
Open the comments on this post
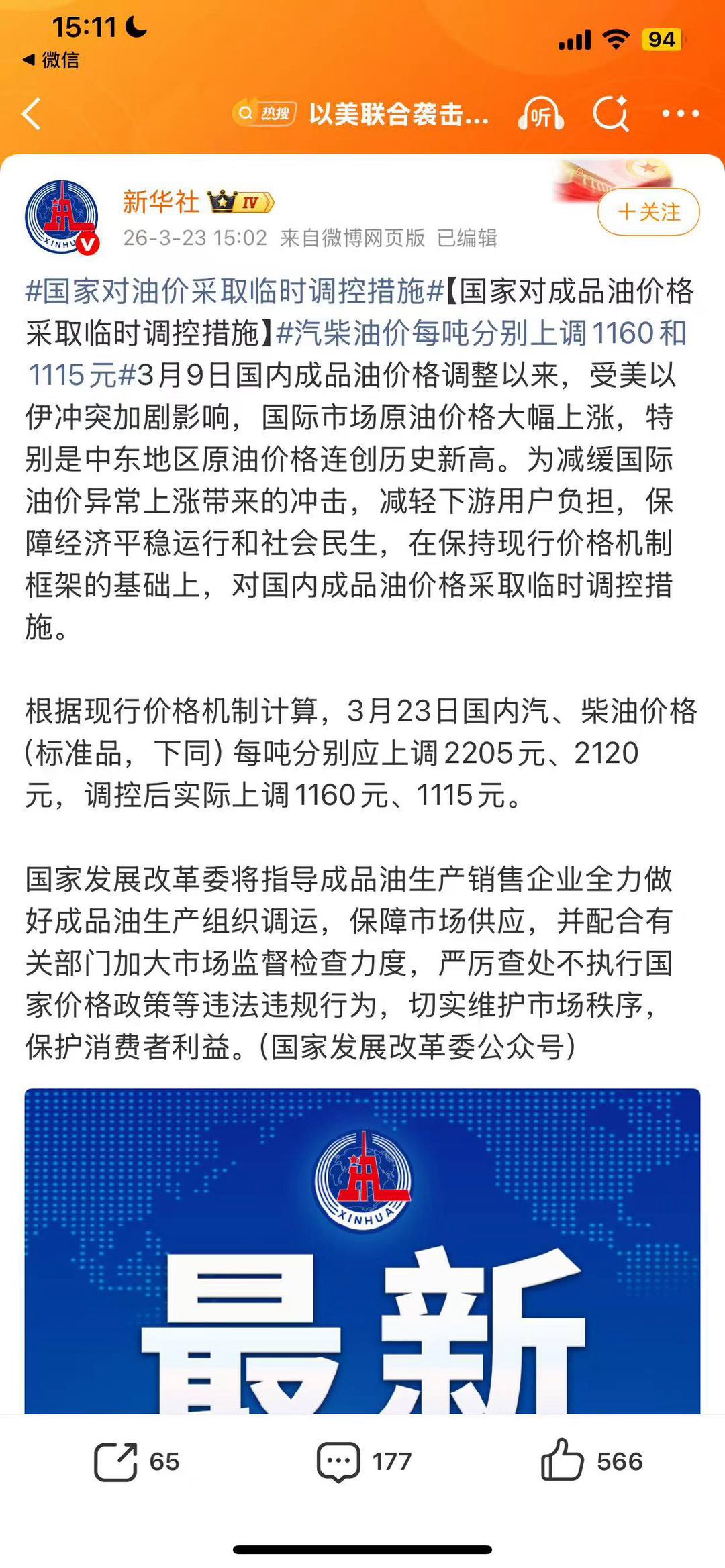pyautogui.click(x=364, y=1461)
